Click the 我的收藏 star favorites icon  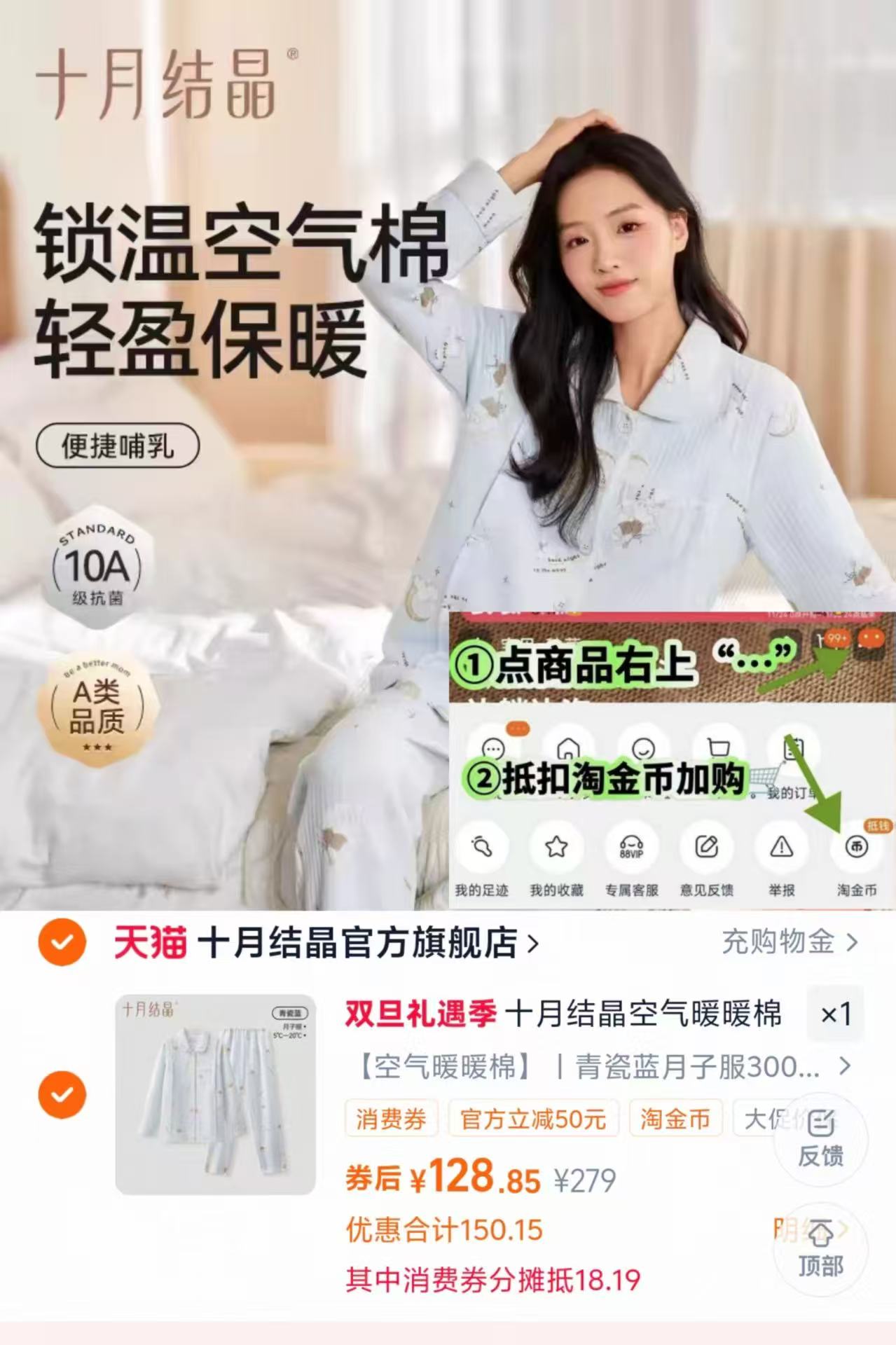click(557, 846)
